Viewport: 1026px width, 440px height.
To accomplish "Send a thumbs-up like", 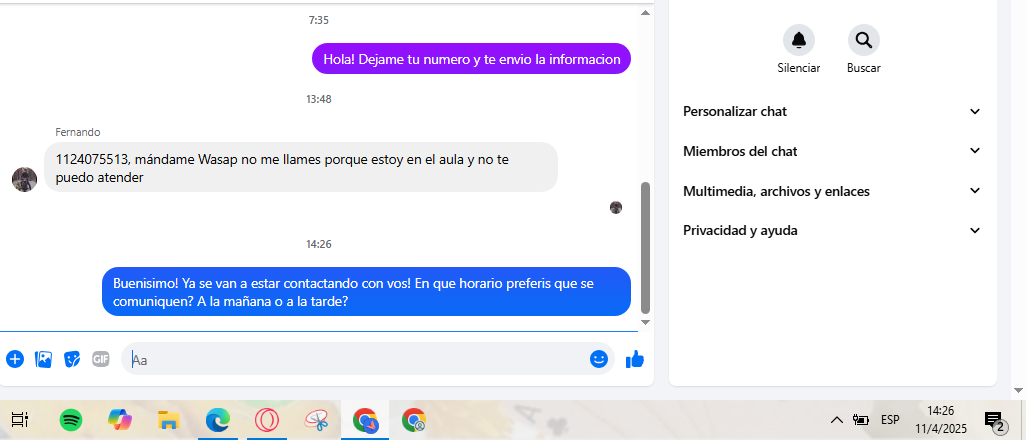I will click(634, 359).
